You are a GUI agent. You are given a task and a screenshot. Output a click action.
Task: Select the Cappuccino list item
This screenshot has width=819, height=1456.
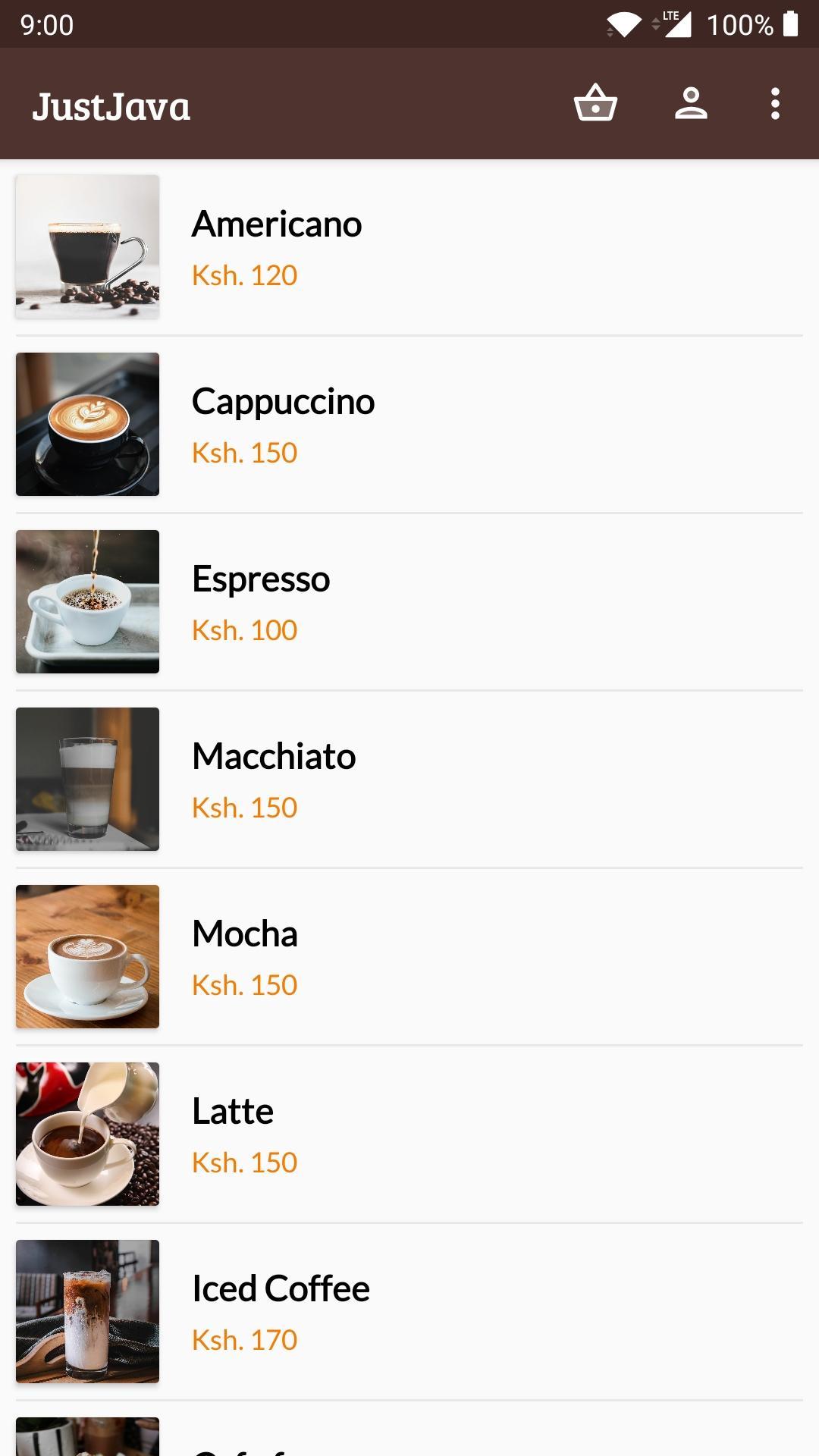[x=283, y=401]
